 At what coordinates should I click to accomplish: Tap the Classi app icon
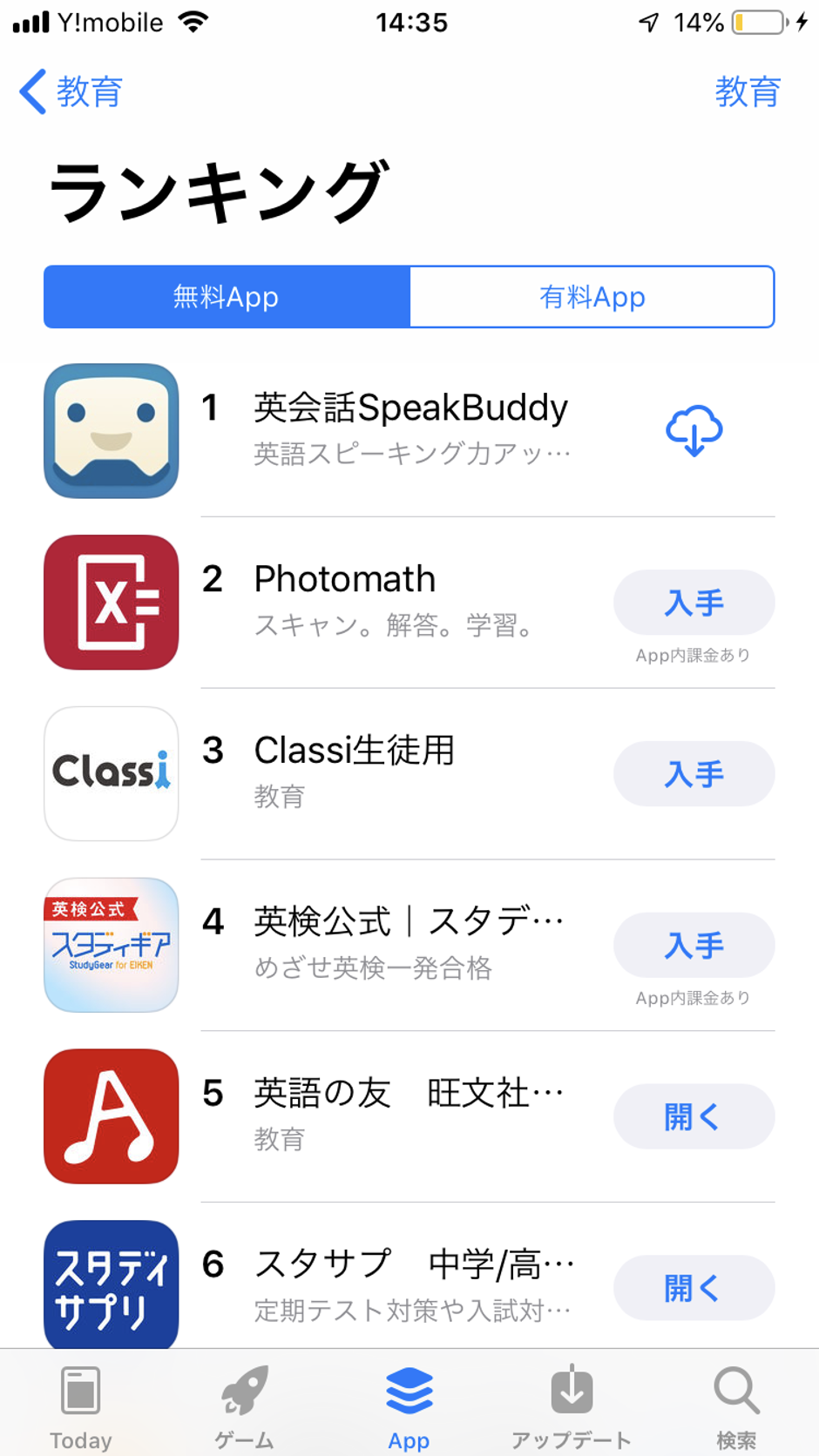pyautogui.click(x=111, y=773)
